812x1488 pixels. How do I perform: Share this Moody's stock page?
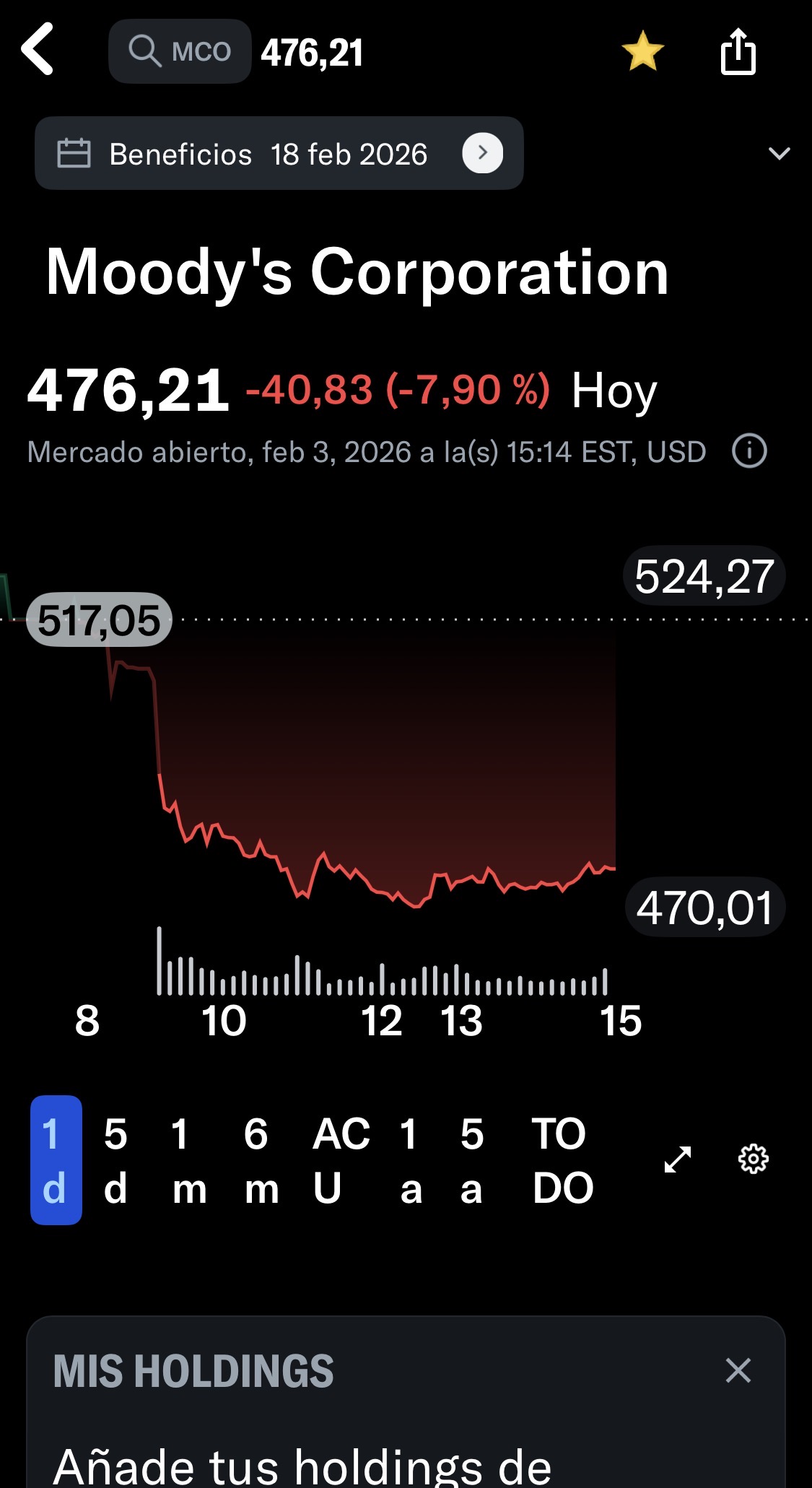pos(738,51)
